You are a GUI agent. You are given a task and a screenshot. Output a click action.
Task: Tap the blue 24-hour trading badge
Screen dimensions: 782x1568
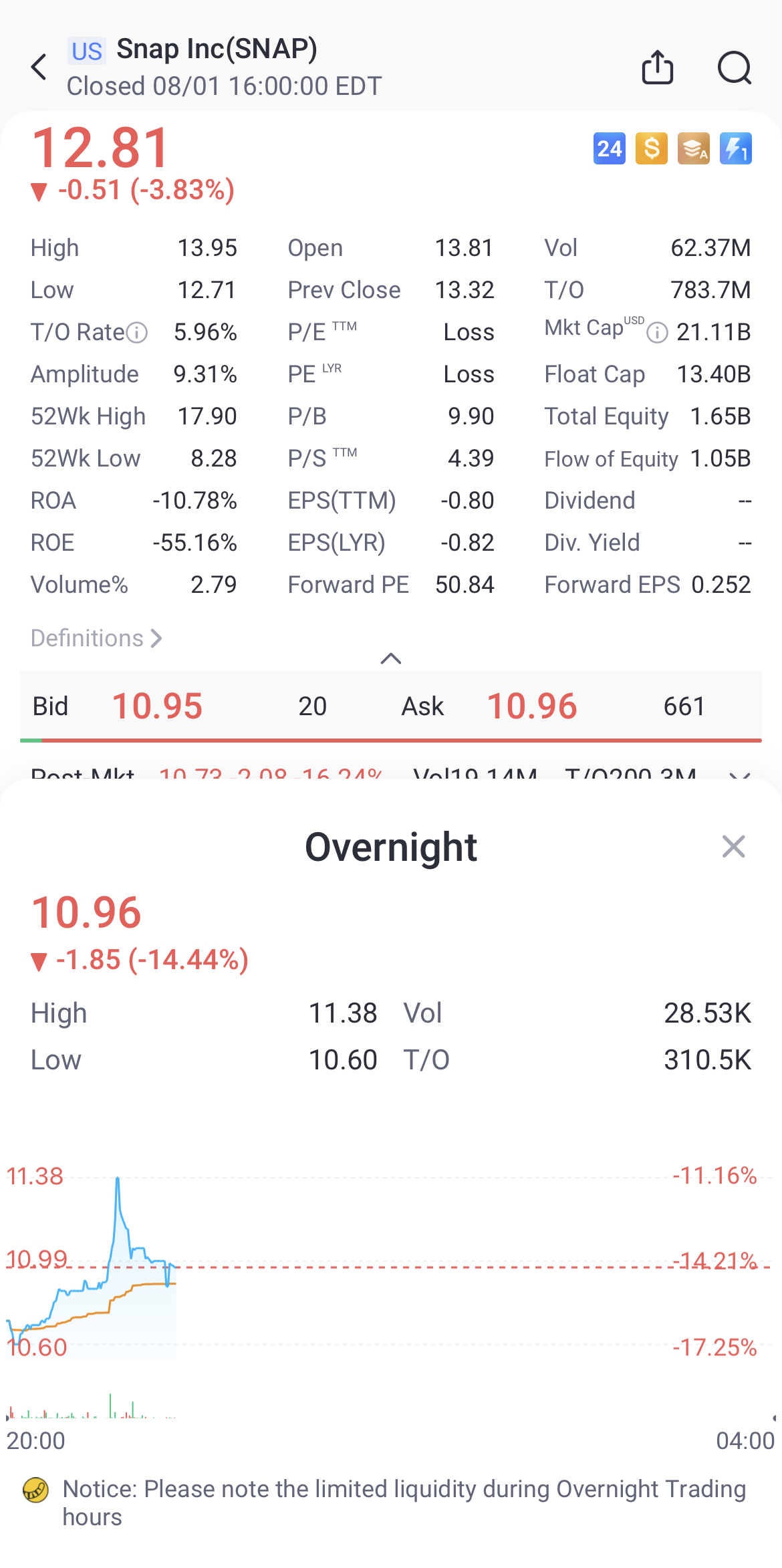point(609,148)
